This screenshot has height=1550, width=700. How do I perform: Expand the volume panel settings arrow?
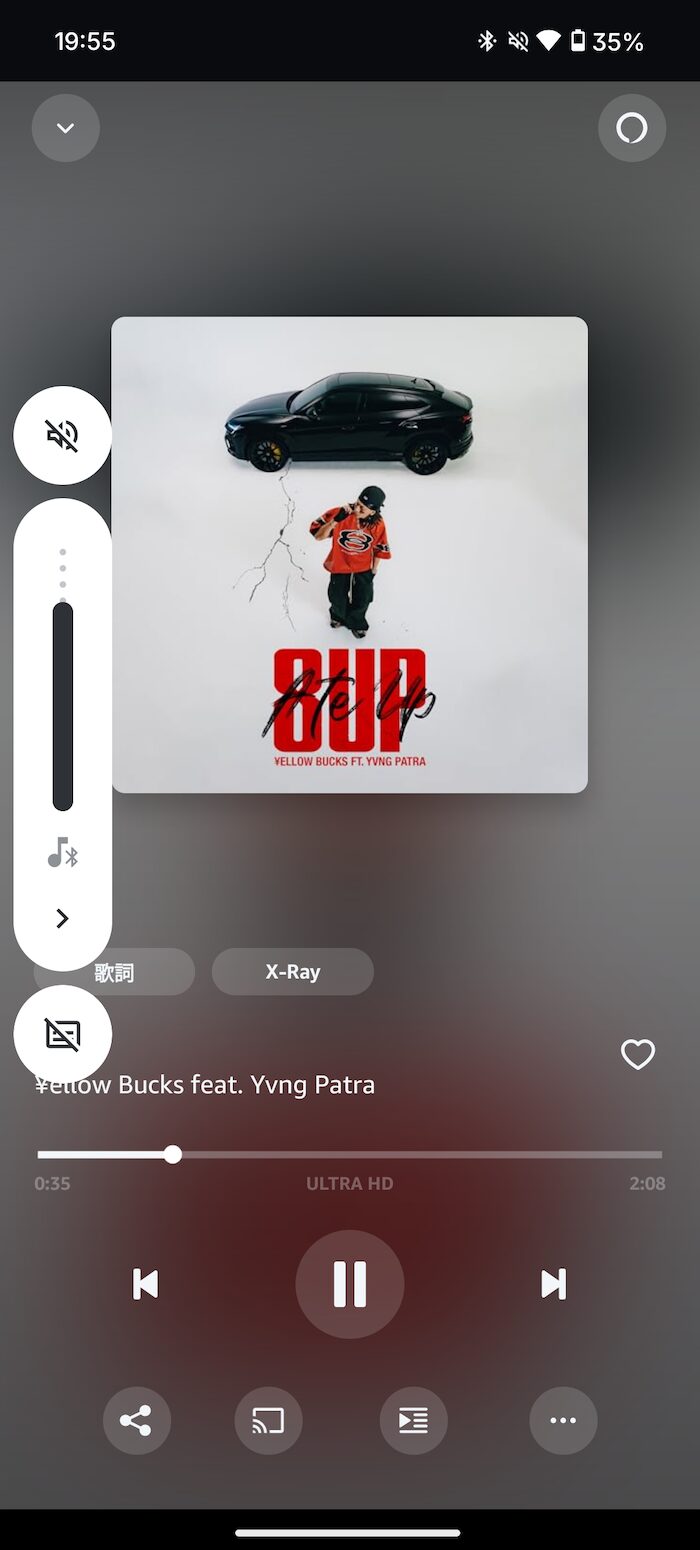click(x=62, y=918)
